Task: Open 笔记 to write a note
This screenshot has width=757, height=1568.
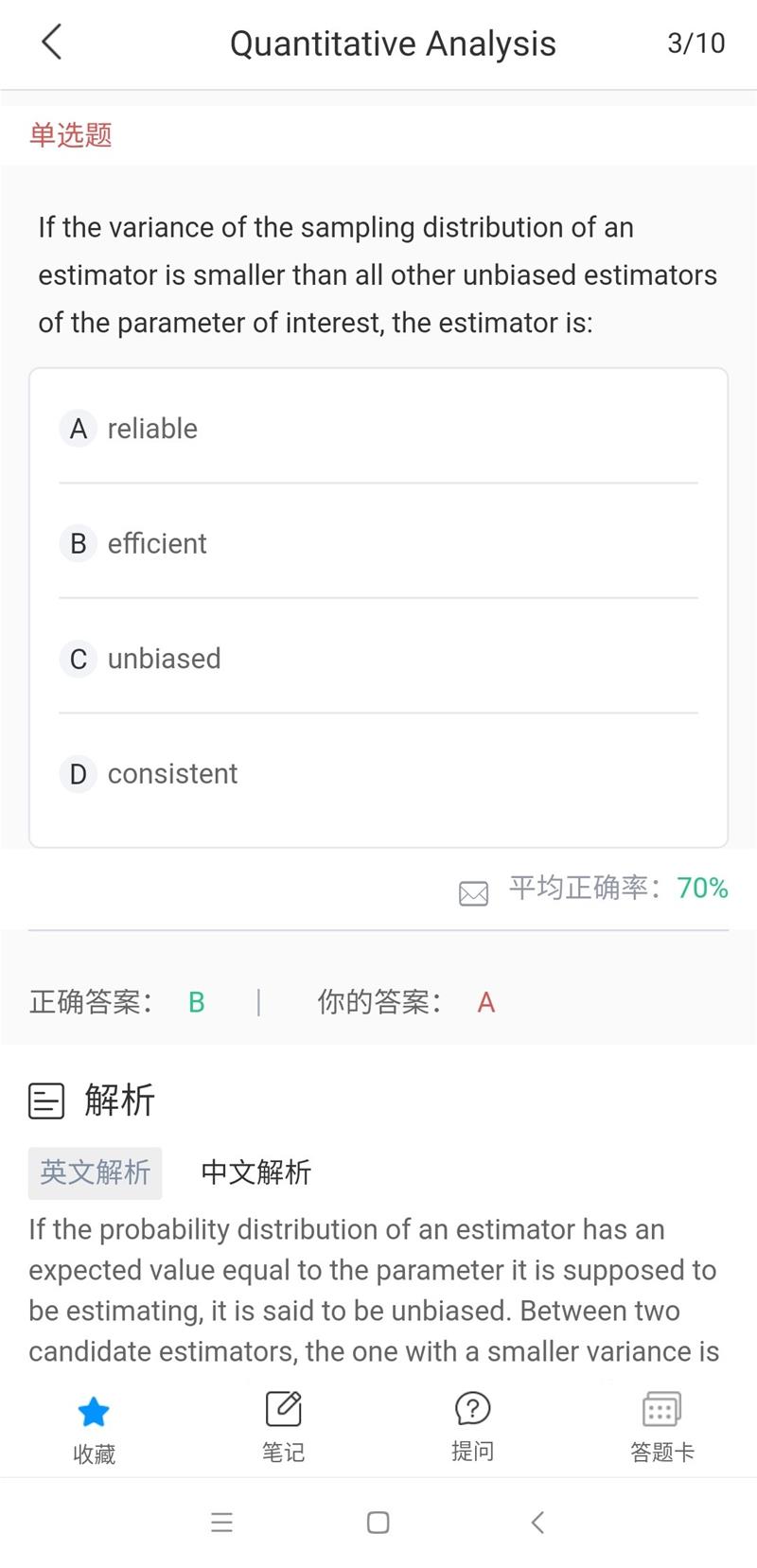Action: coord(283,1428)
